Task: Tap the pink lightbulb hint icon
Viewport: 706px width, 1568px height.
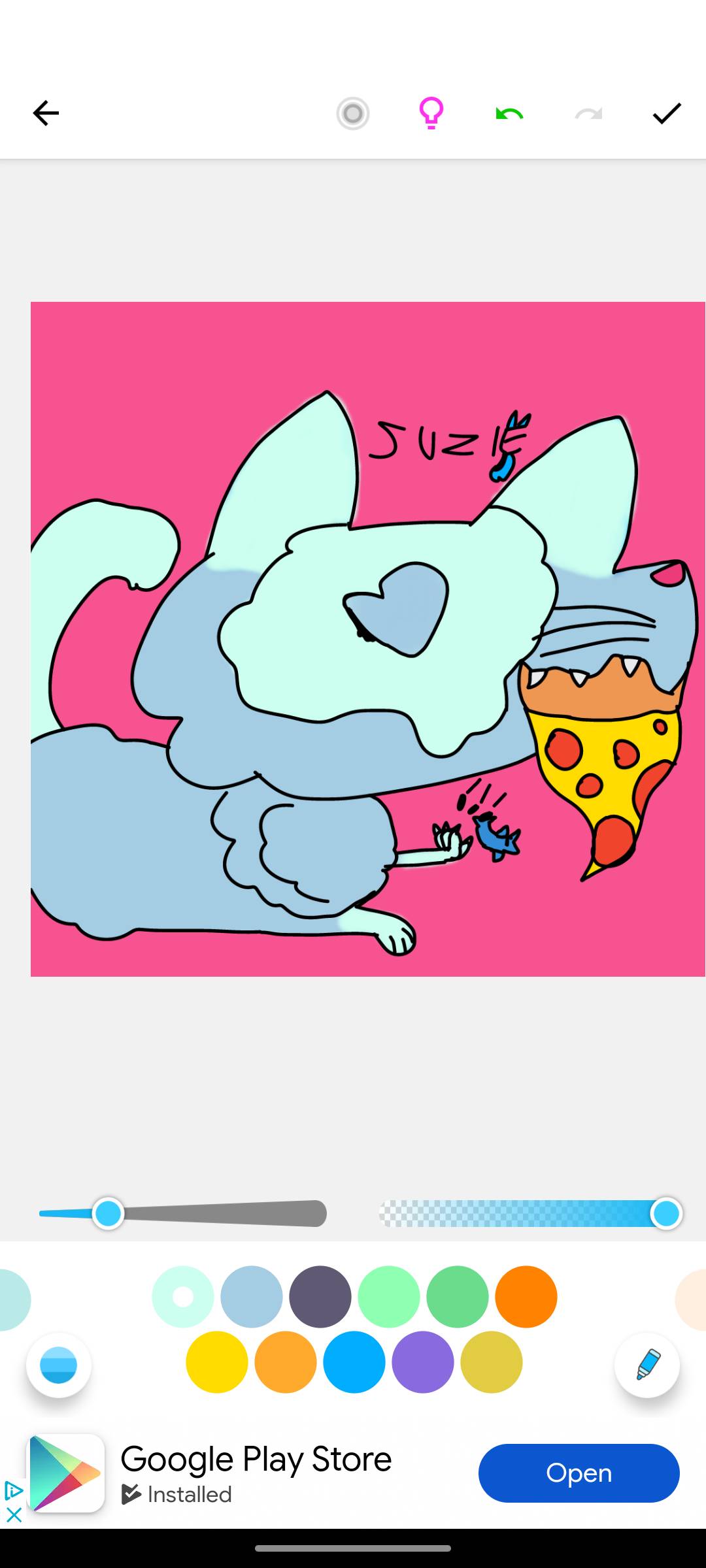Action: (x=431, y=114)
